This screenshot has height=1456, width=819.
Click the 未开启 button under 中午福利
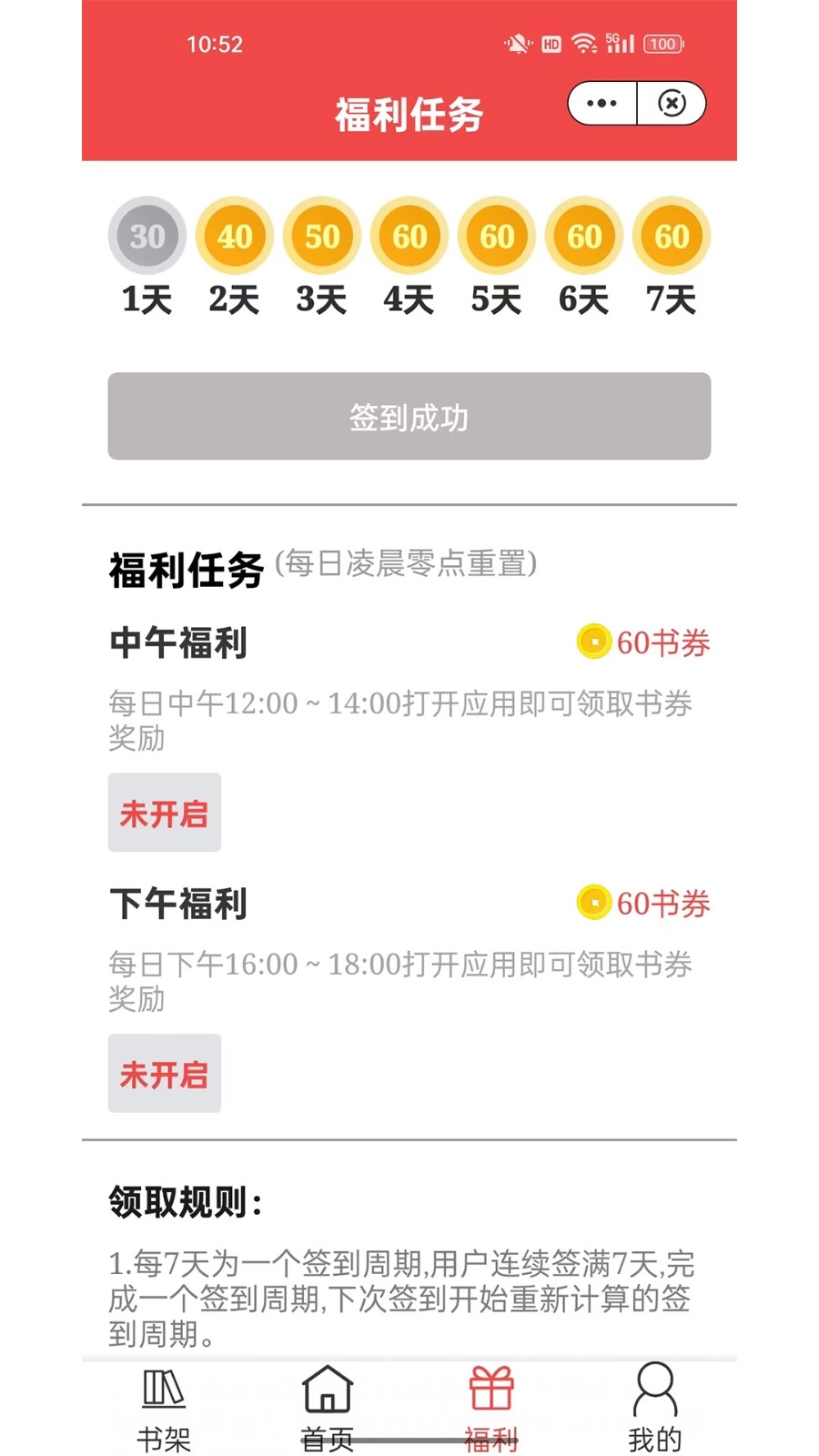[164, 813]
